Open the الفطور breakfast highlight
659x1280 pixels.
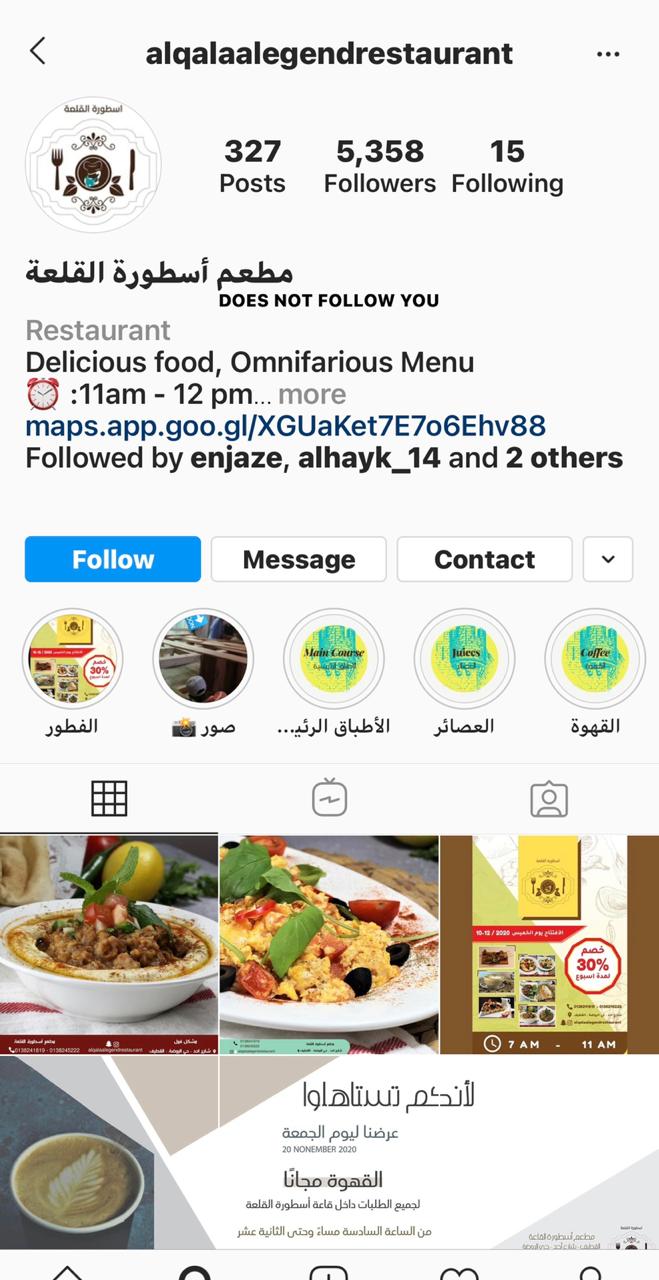click(x=73, y=659)
